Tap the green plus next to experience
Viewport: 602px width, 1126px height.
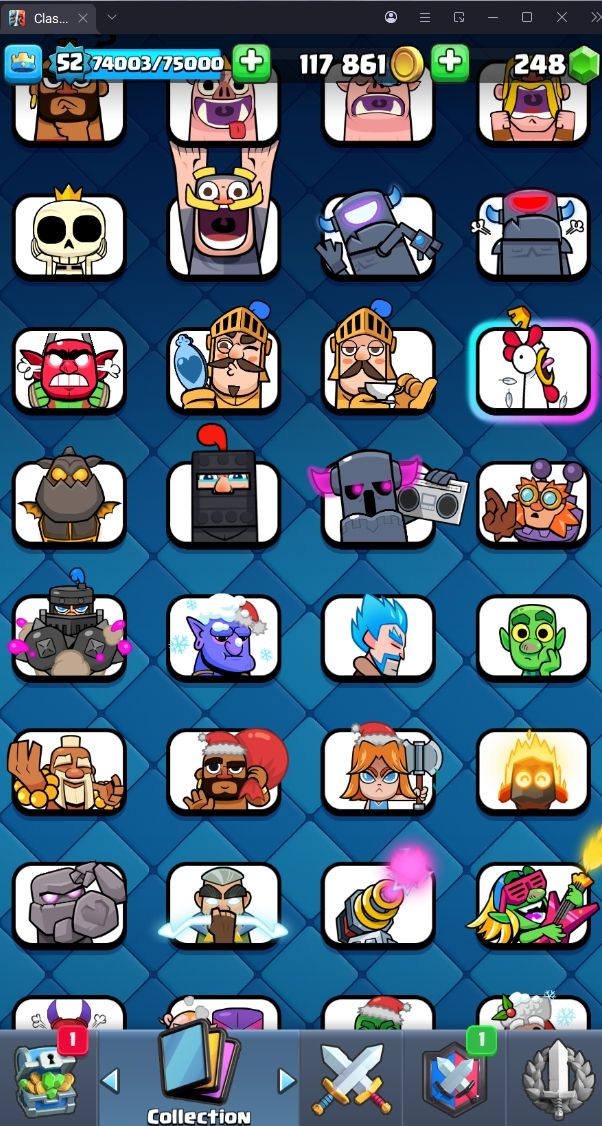[x=251, y=63]
